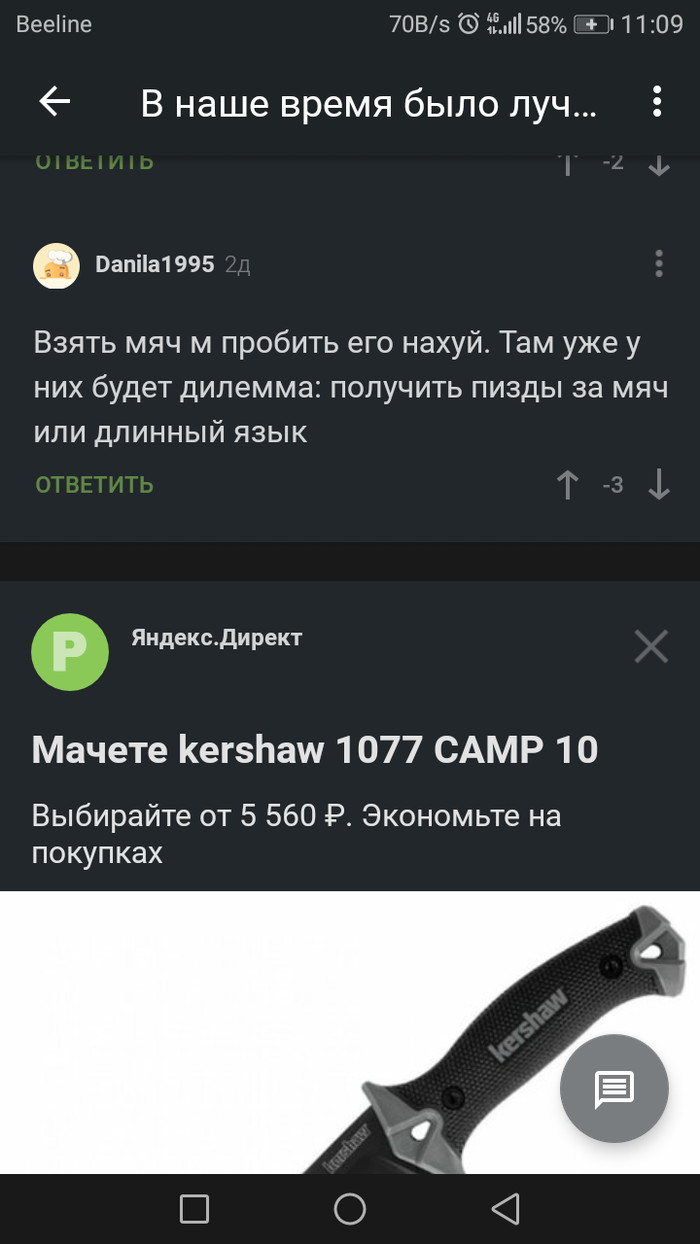Open Danila1995's profile avatar
This screenshot has width=700, height=1244.
pyautogui.click(x=56, y=265)
